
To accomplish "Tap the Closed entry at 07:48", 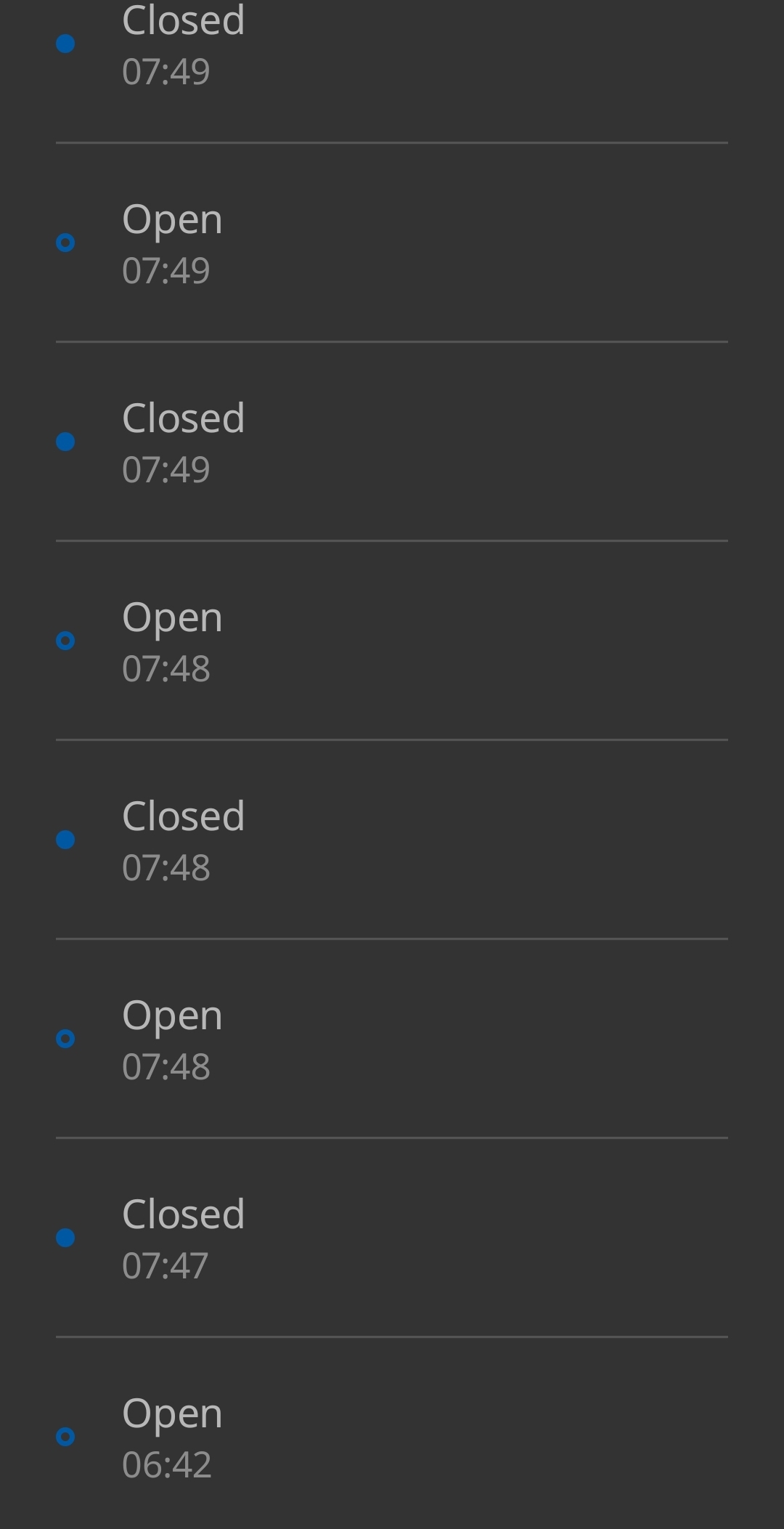I will click(x=392, y=840).
